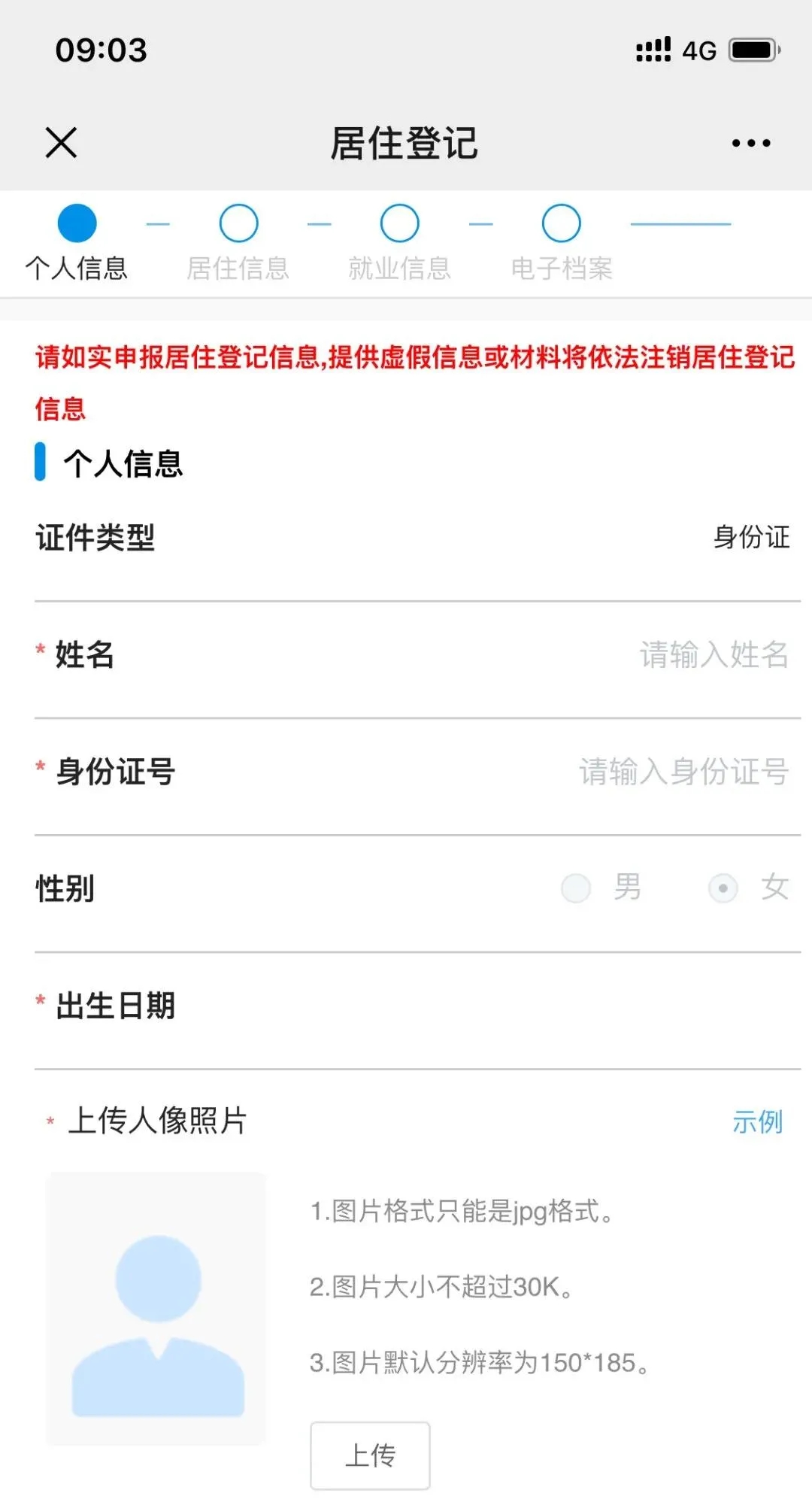Tap the 请输入姓名 name field
812x1499 pixels.
coord(713,654)
